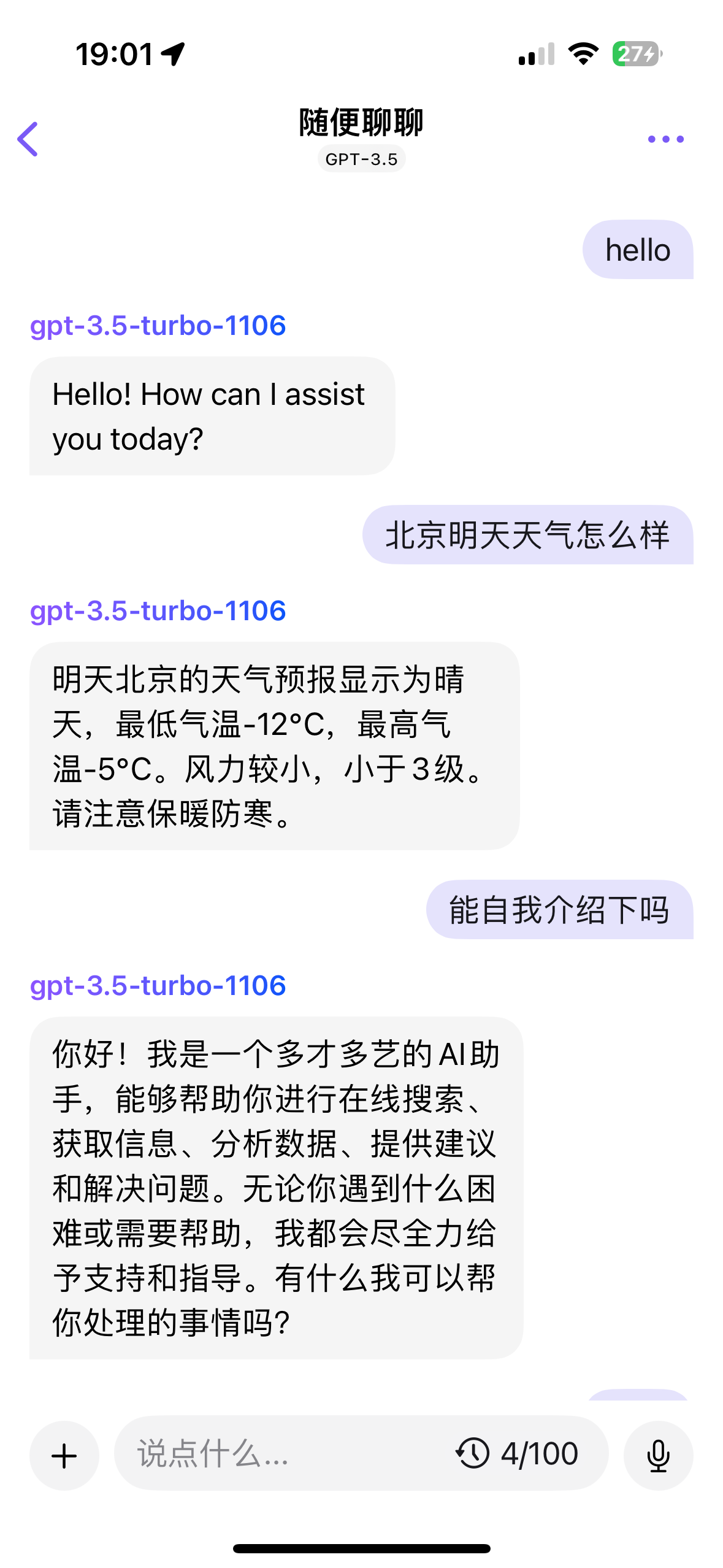The width and height of the screenshot is (723, 1568).
Task: Open the three-dot overflow menu
Action: (665, 139)
